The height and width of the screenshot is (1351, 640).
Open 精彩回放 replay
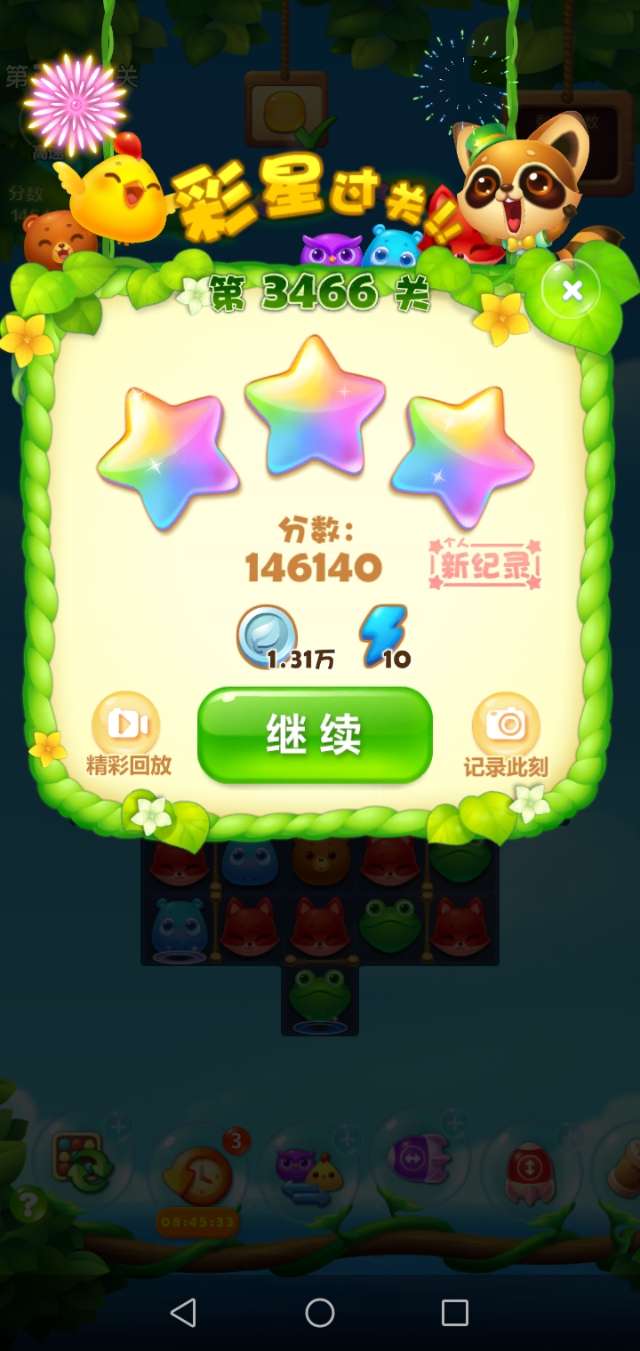[127, 724]
